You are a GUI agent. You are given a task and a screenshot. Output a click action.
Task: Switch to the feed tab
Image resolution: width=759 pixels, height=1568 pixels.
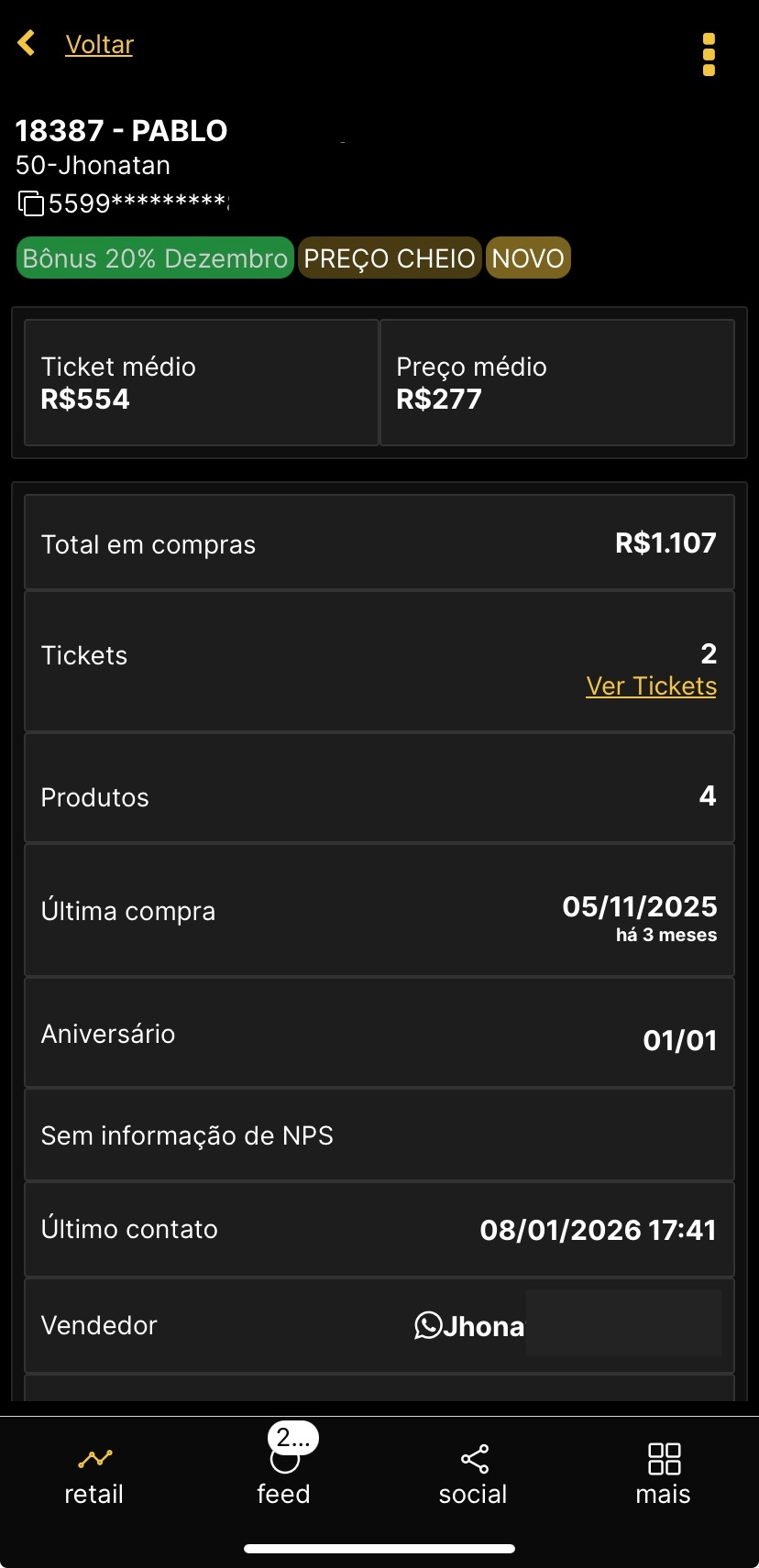coord(284,1475)
